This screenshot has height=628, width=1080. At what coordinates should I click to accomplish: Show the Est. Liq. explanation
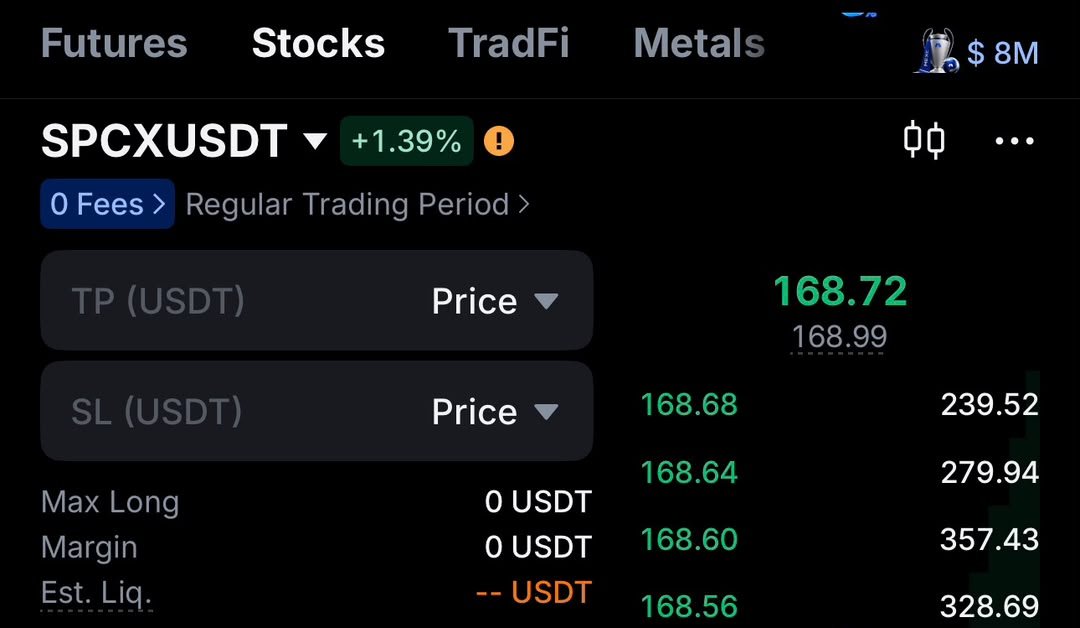coord(96,593)
